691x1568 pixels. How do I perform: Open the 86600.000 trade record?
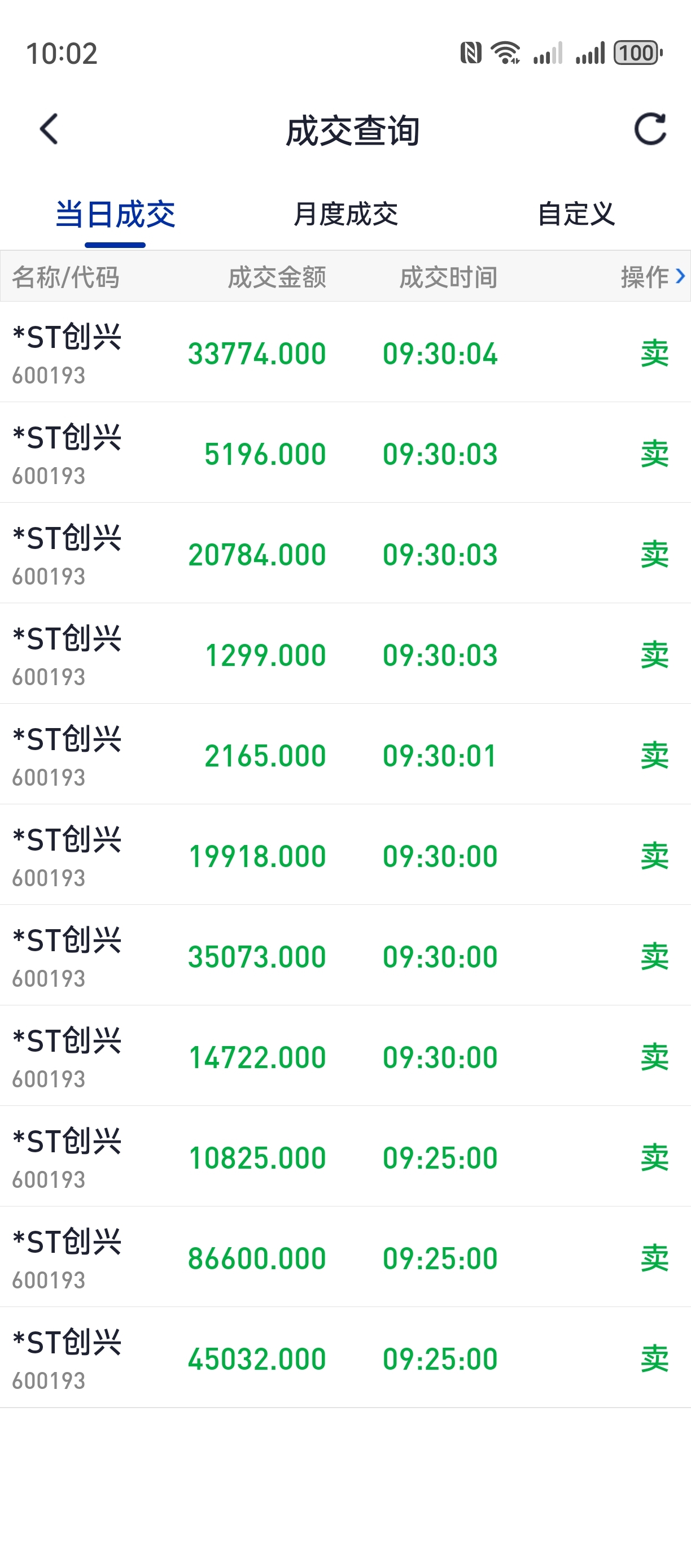(x=345, y=1256)
